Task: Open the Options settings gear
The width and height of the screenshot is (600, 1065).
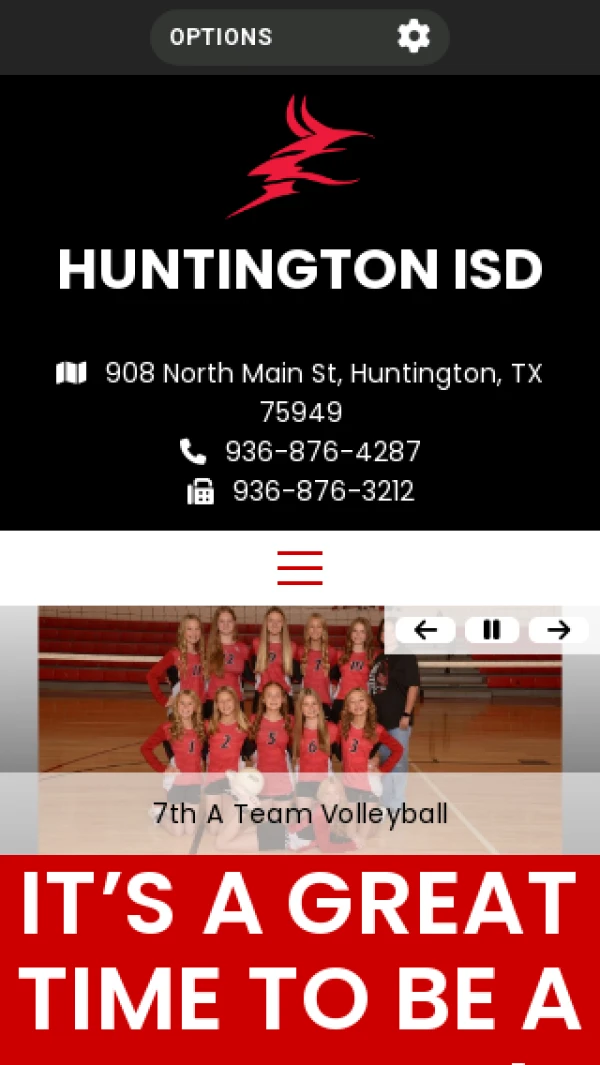Action: pyautogui.click(x=413, y=37)
